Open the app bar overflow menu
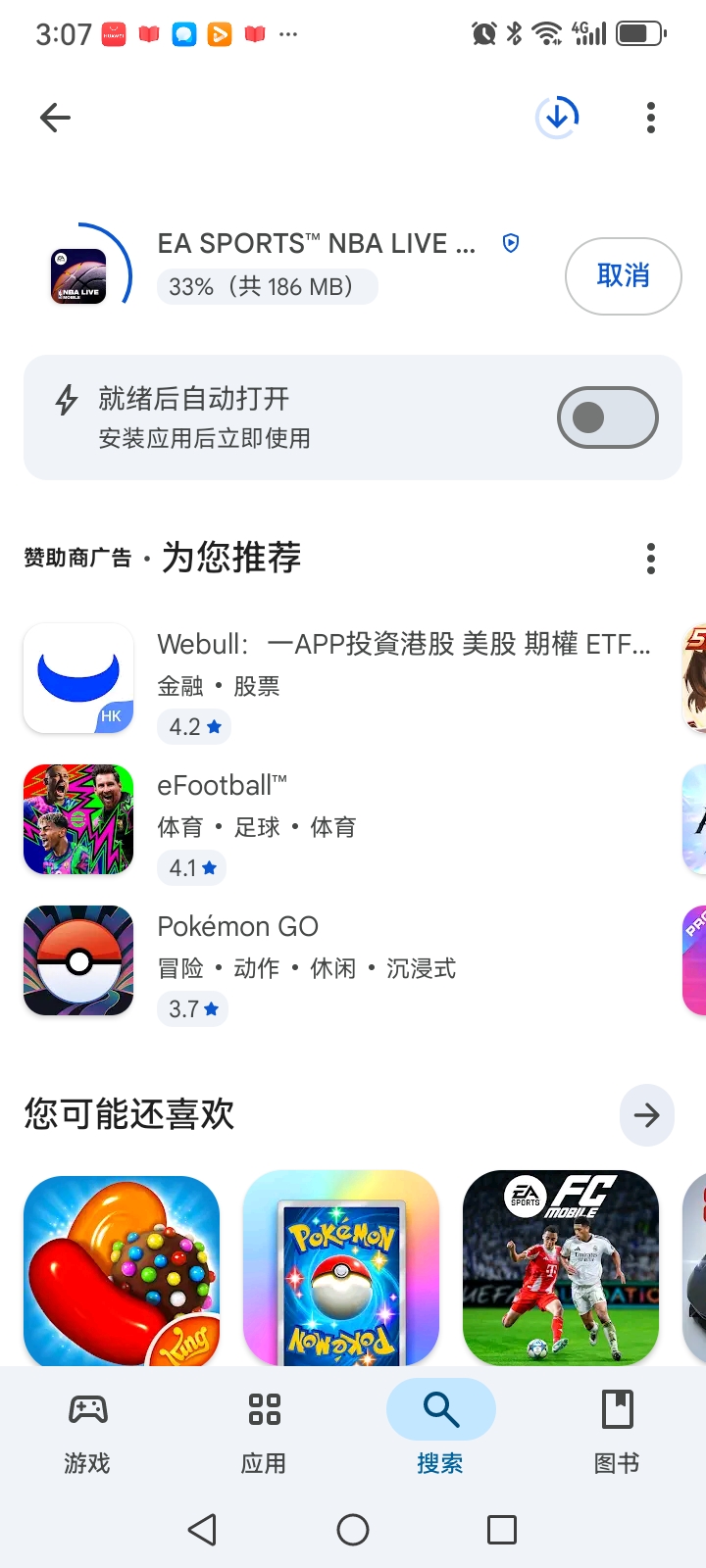The width and height of the screenshot is (706, 1568). 650,118
